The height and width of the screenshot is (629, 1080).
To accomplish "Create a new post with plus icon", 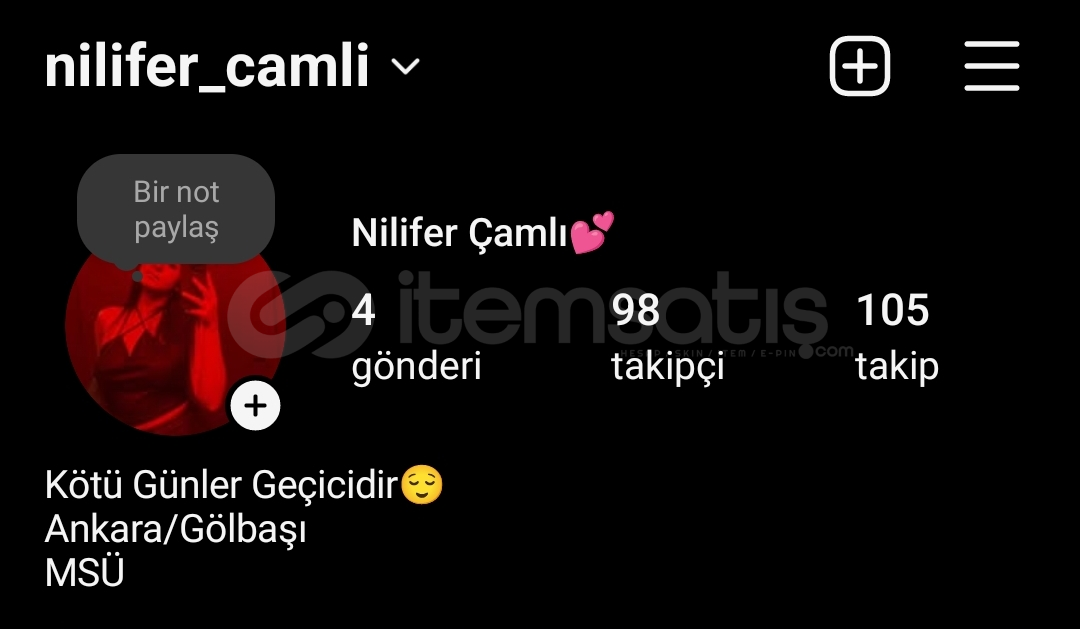I will coord(859,66).
